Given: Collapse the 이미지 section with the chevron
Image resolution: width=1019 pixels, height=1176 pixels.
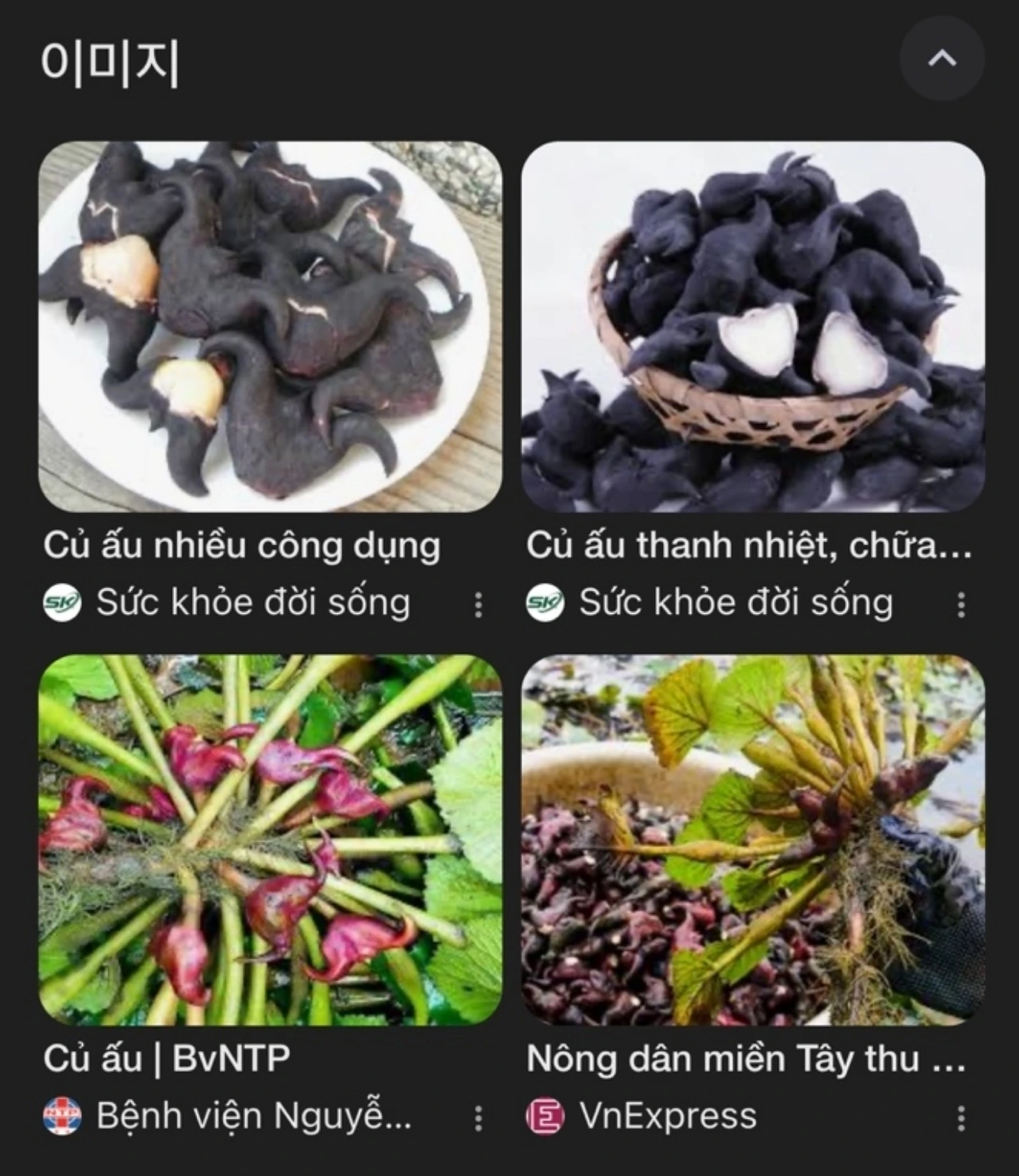Looking at the screenshot, I should click(942, 59).
